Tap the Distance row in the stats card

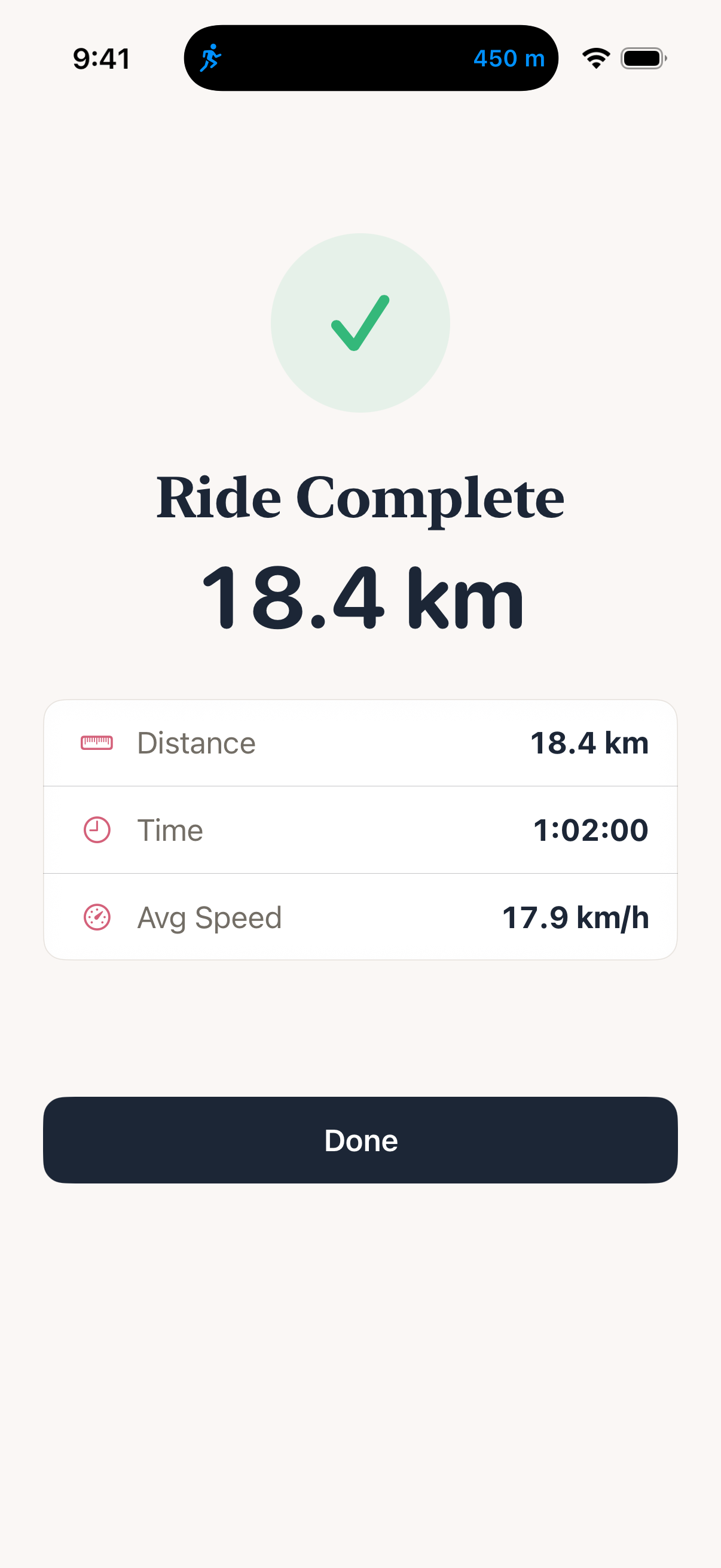(x=360, y=743)
